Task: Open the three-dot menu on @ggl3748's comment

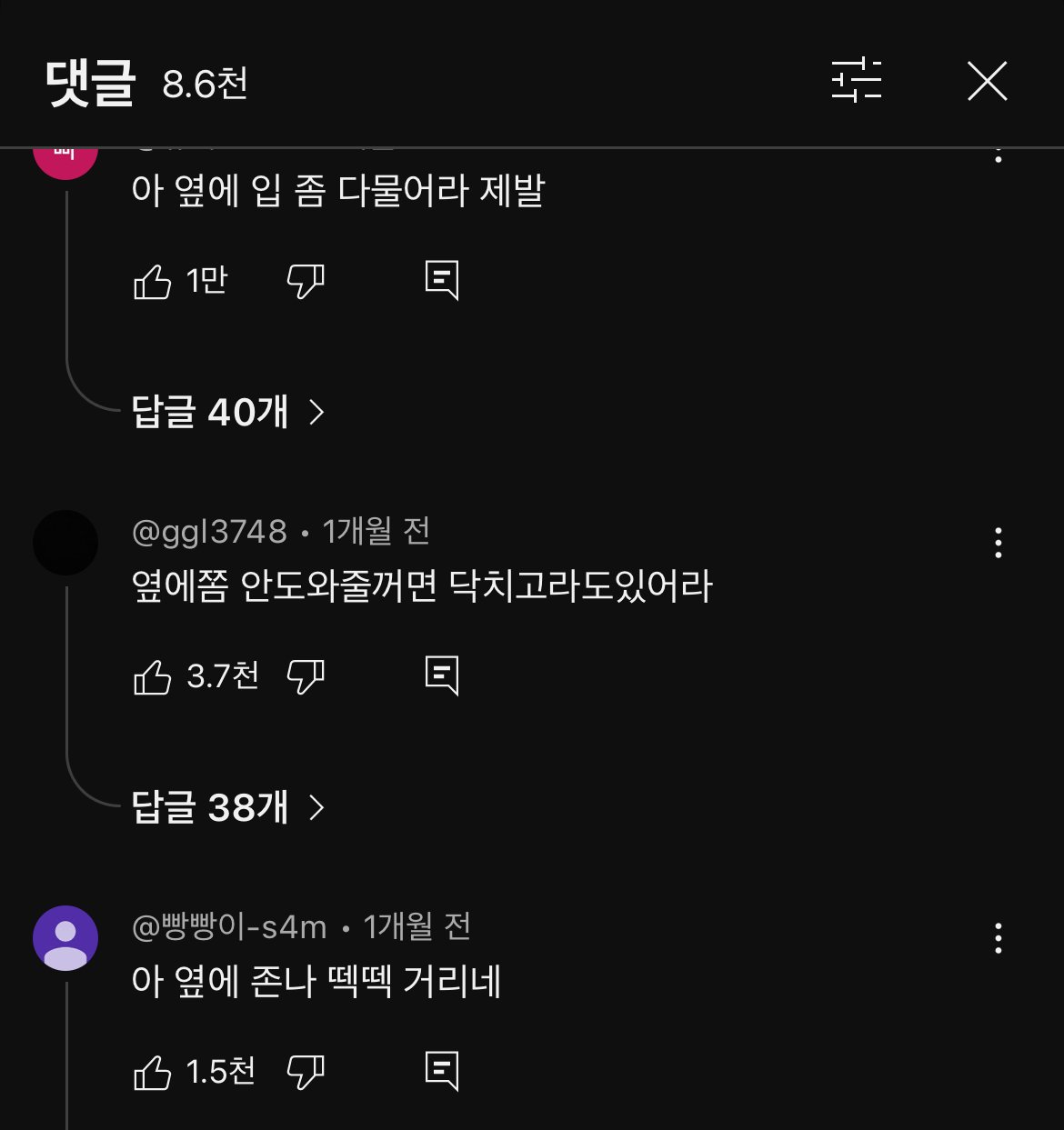Action: [999, 543]
